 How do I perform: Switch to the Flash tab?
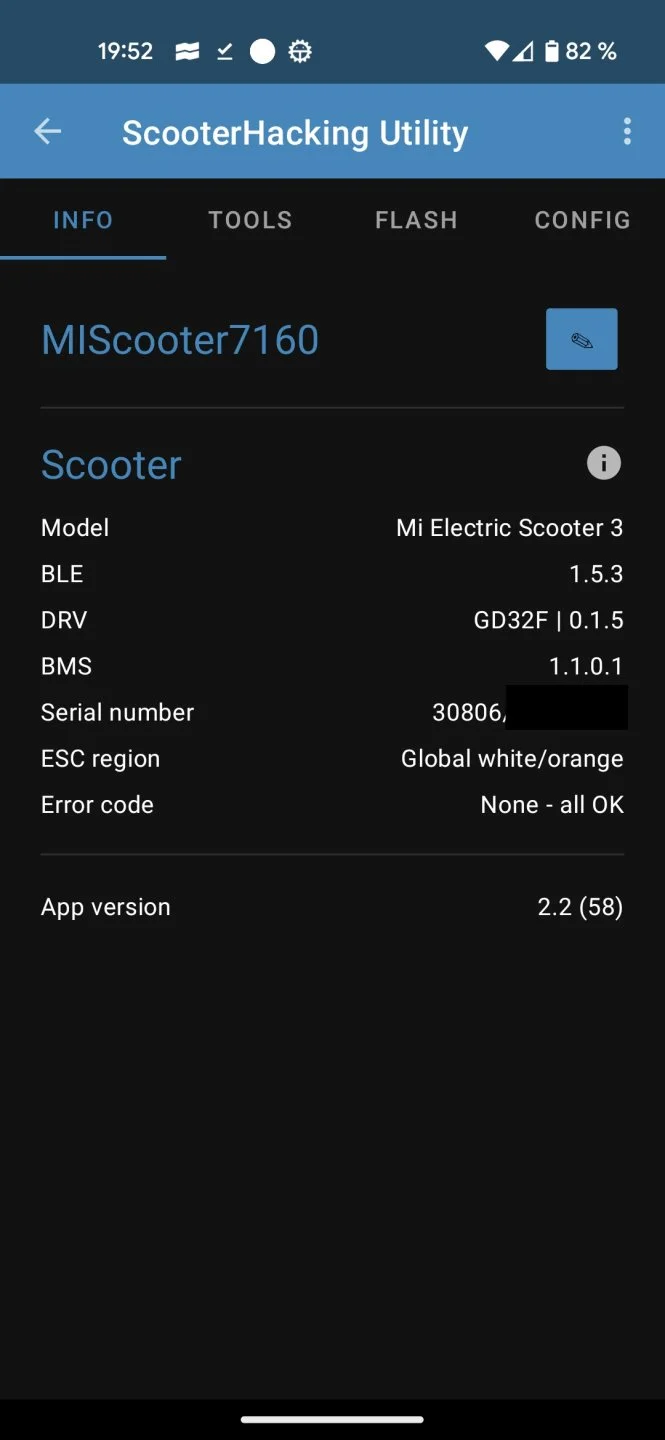pyautogui.click(x=416, y=220)
